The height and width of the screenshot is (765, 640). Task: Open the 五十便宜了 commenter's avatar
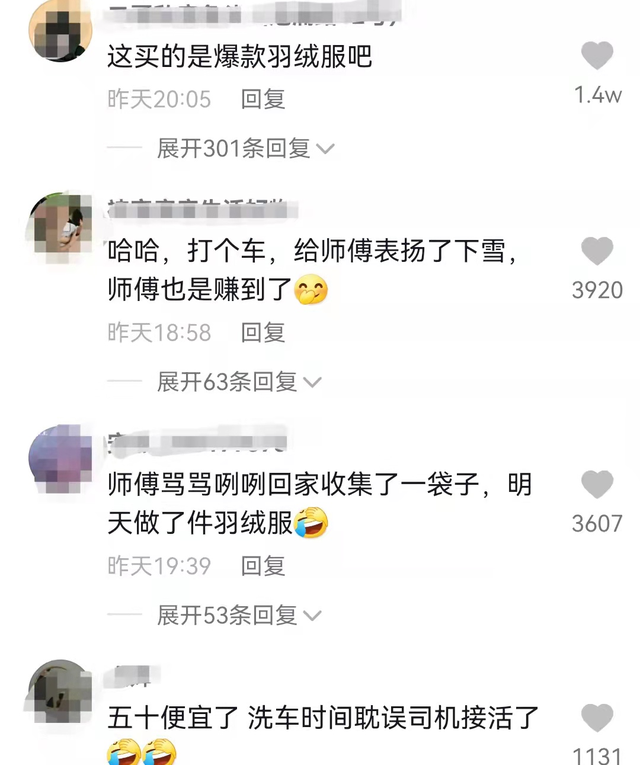(x=61, y=692)
